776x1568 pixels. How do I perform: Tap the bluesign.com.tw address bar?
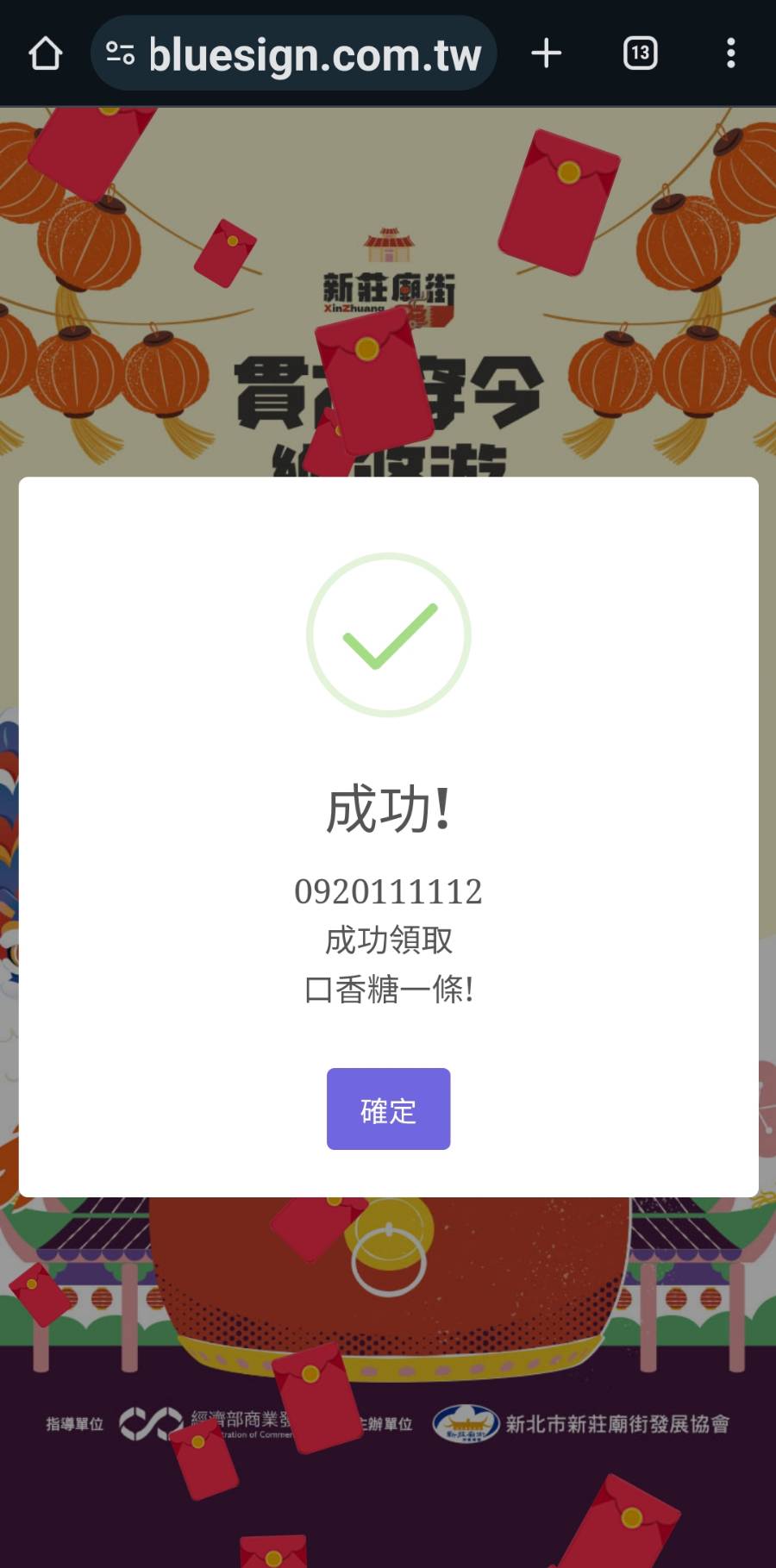coord(315,54)
